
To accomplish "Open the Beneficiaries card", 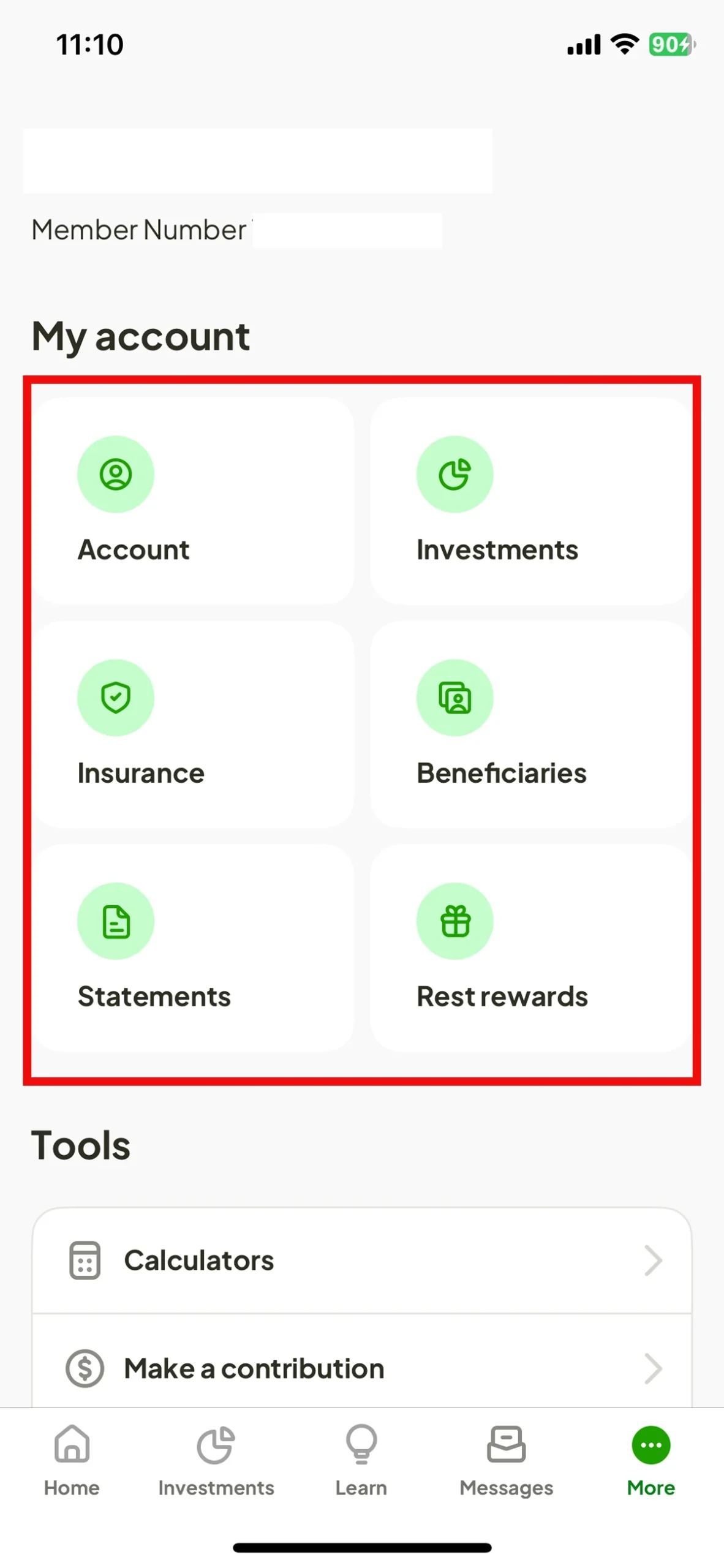I will click(x=530, y=725).
